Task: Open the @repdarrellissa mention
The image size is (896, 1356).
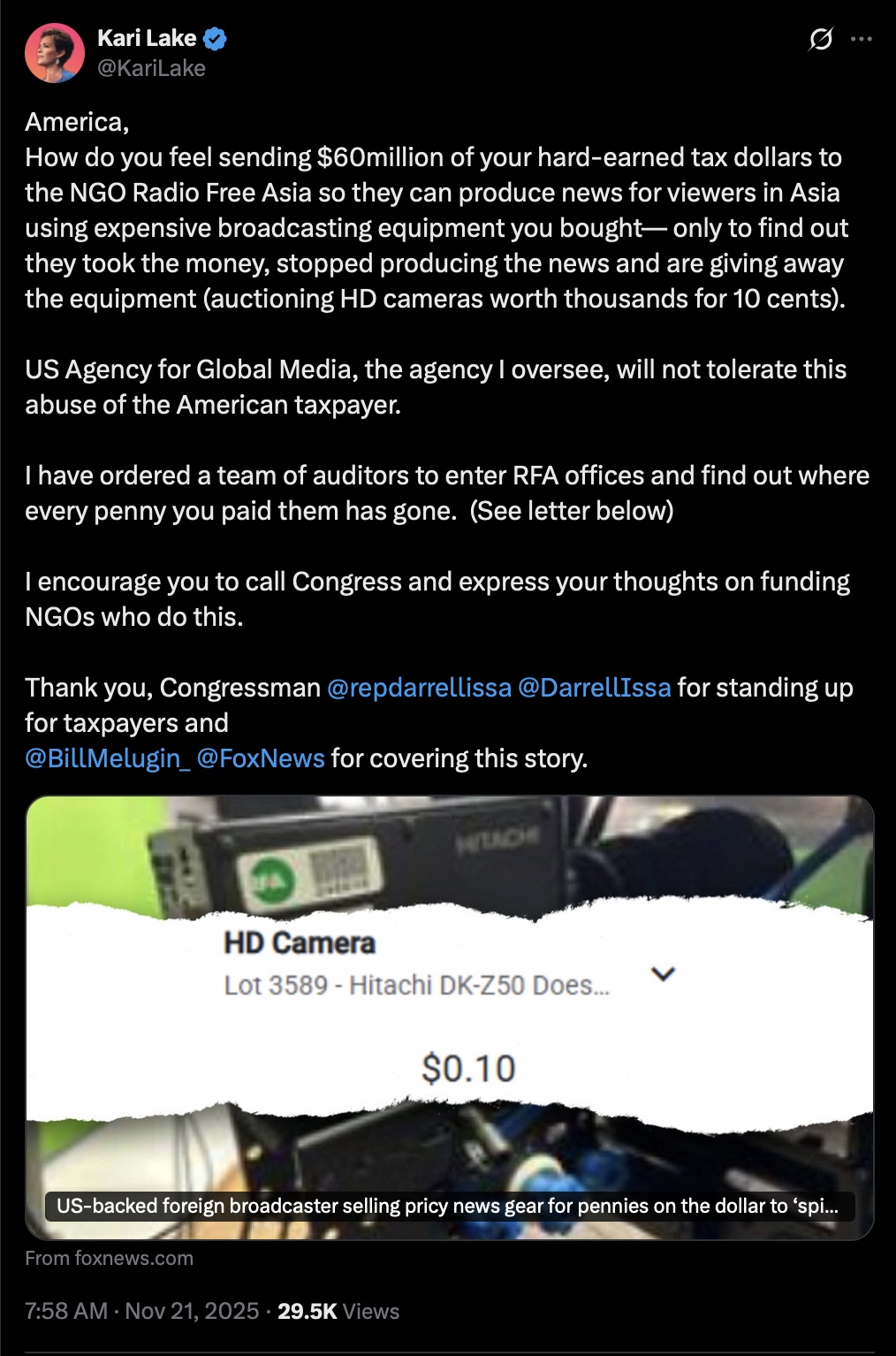Action: [x=419, y=688]
